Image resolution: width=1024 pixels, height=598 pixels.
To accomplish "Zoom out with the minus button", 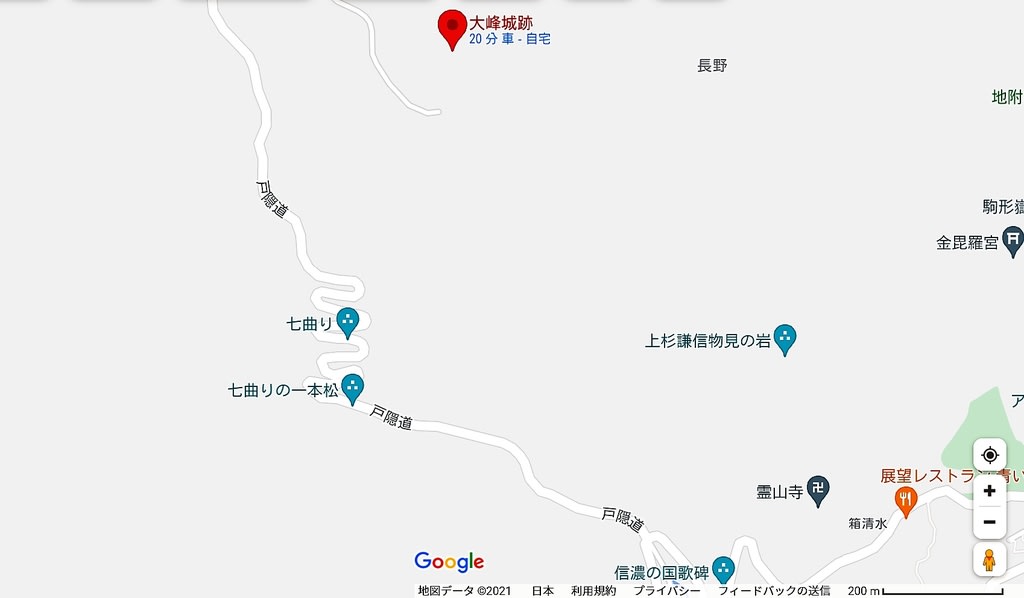I will pyautogui.click(x=989, y=521).
